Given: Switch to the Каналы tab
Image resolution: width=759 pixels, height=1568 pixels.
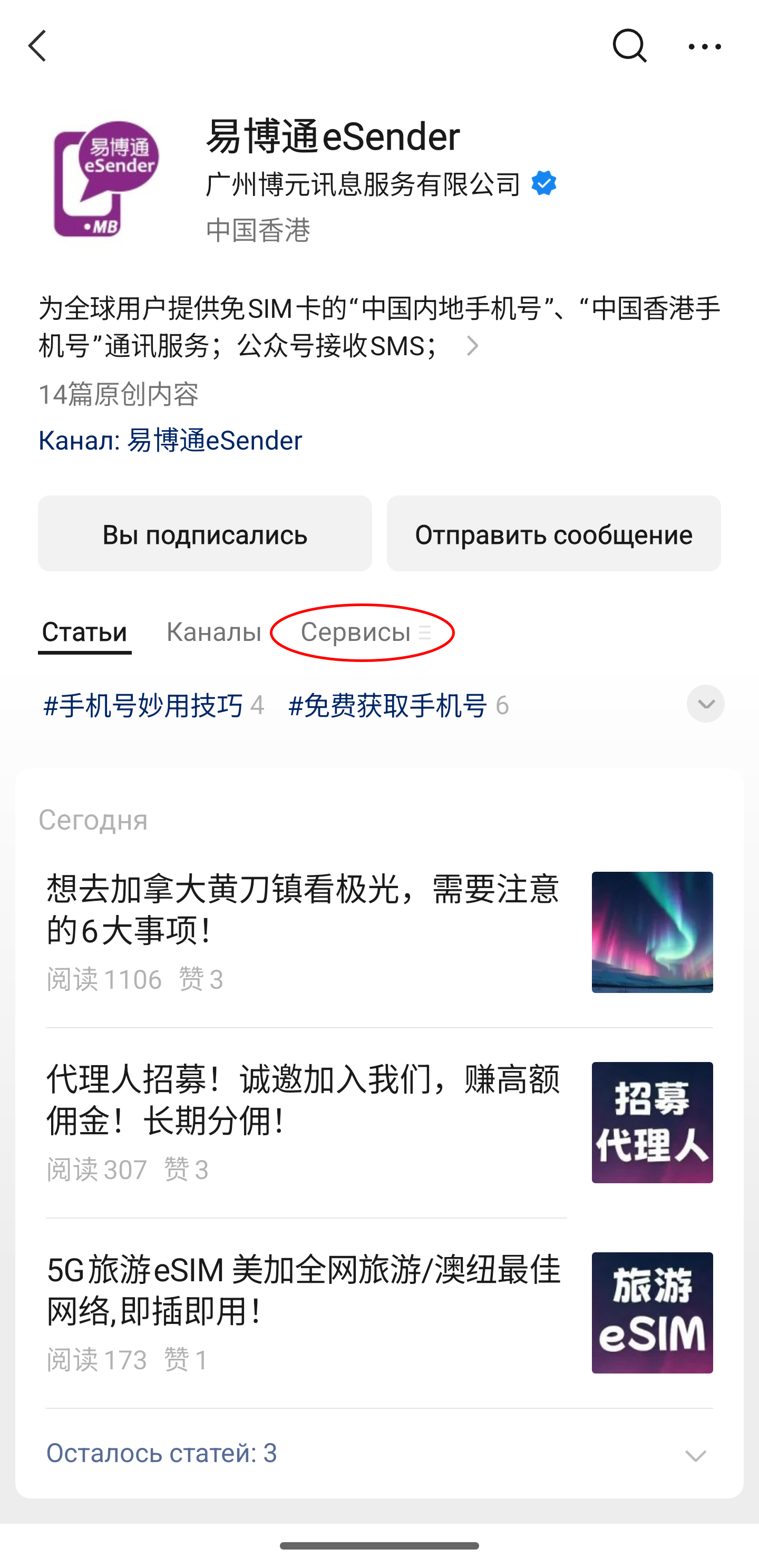Looking at the screenshot, I should pos(213,632).
